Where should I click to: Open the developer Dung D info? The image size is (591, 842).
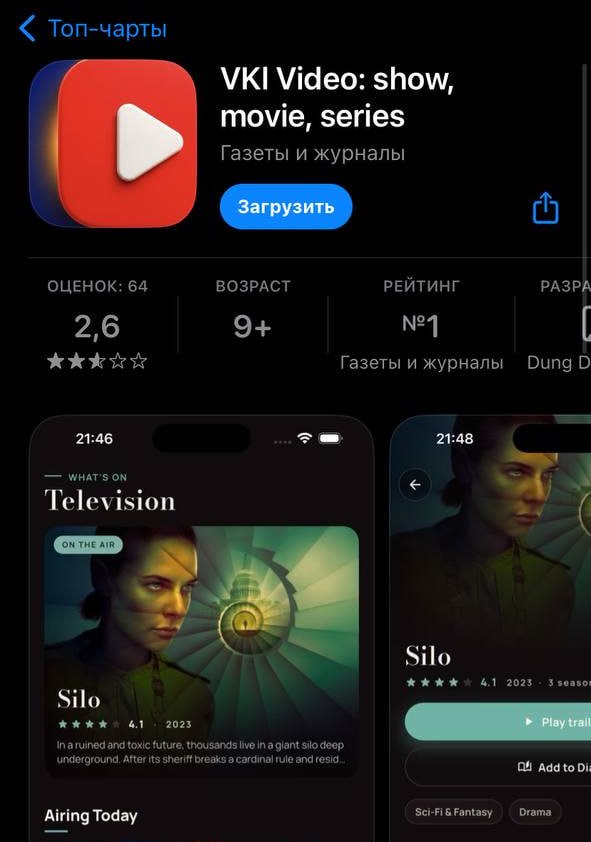[559, 324]
